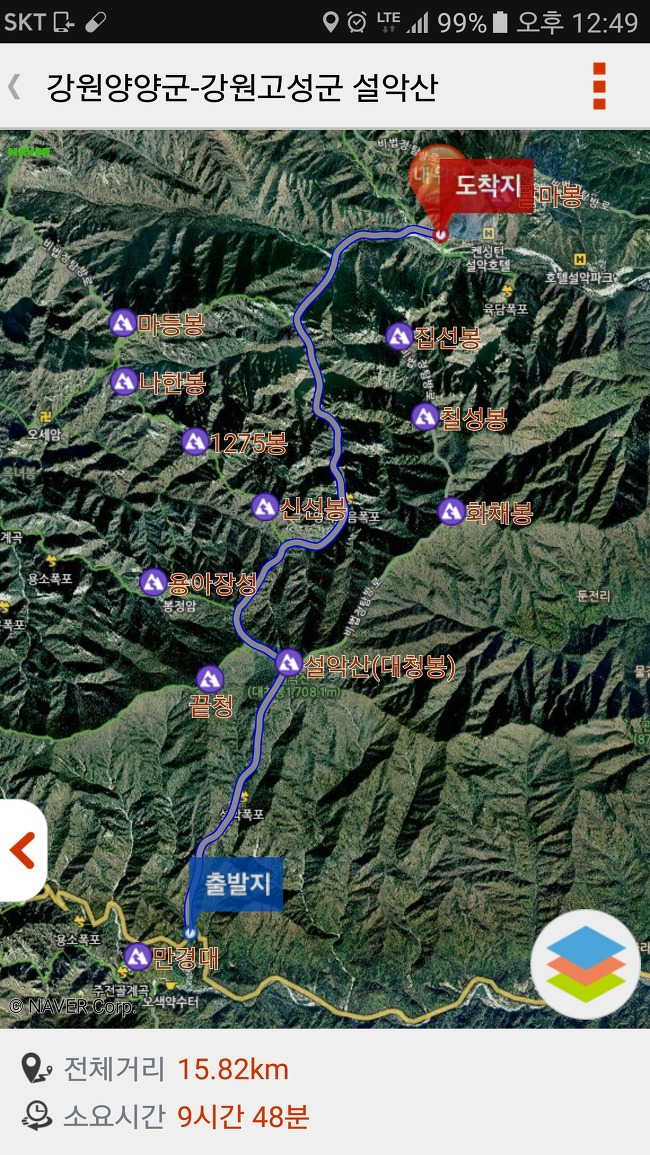This screenshot has height=1155, width=650.
Task: Go back using the header arrow
Action: tap(14, 86)
